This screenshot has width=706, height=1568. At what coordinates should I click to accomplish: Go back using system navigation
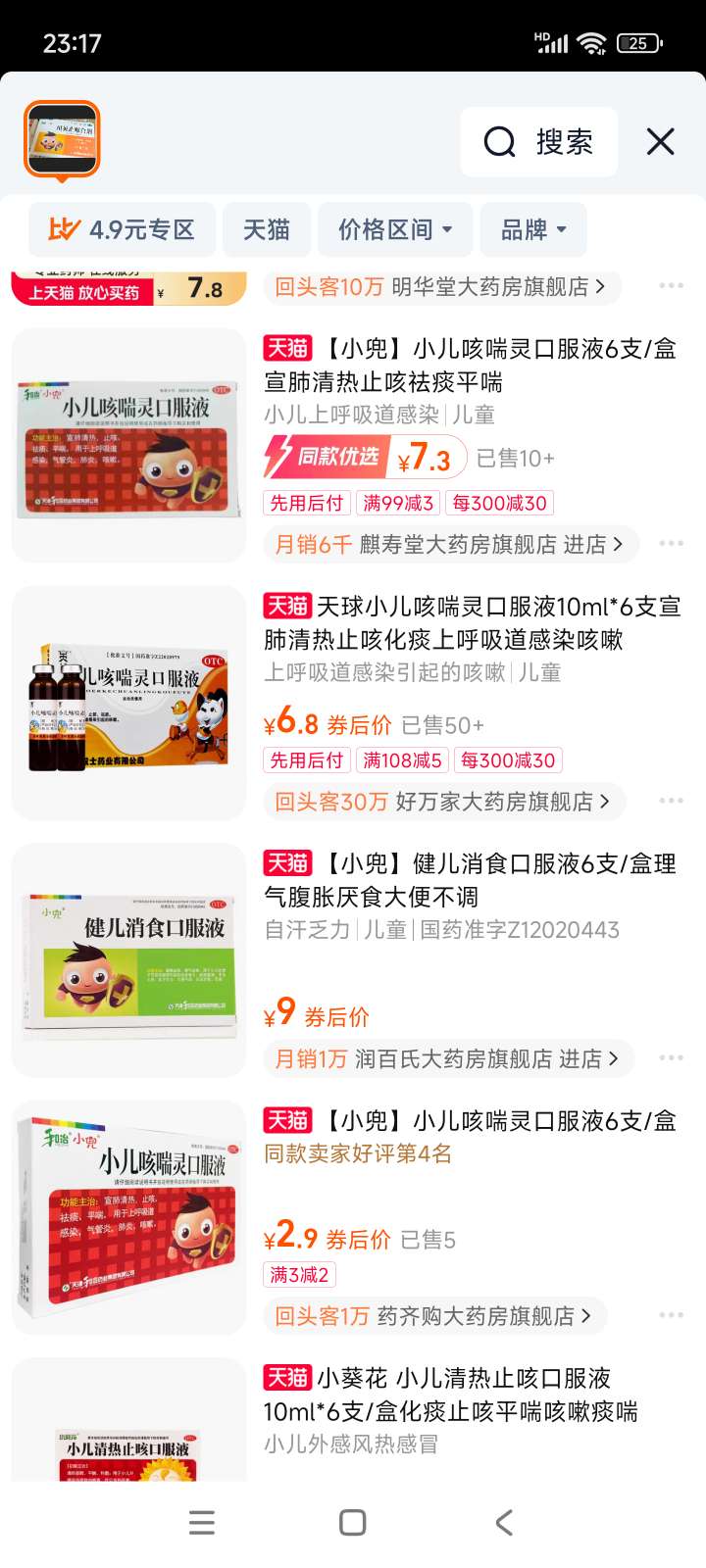point(504,1522)
